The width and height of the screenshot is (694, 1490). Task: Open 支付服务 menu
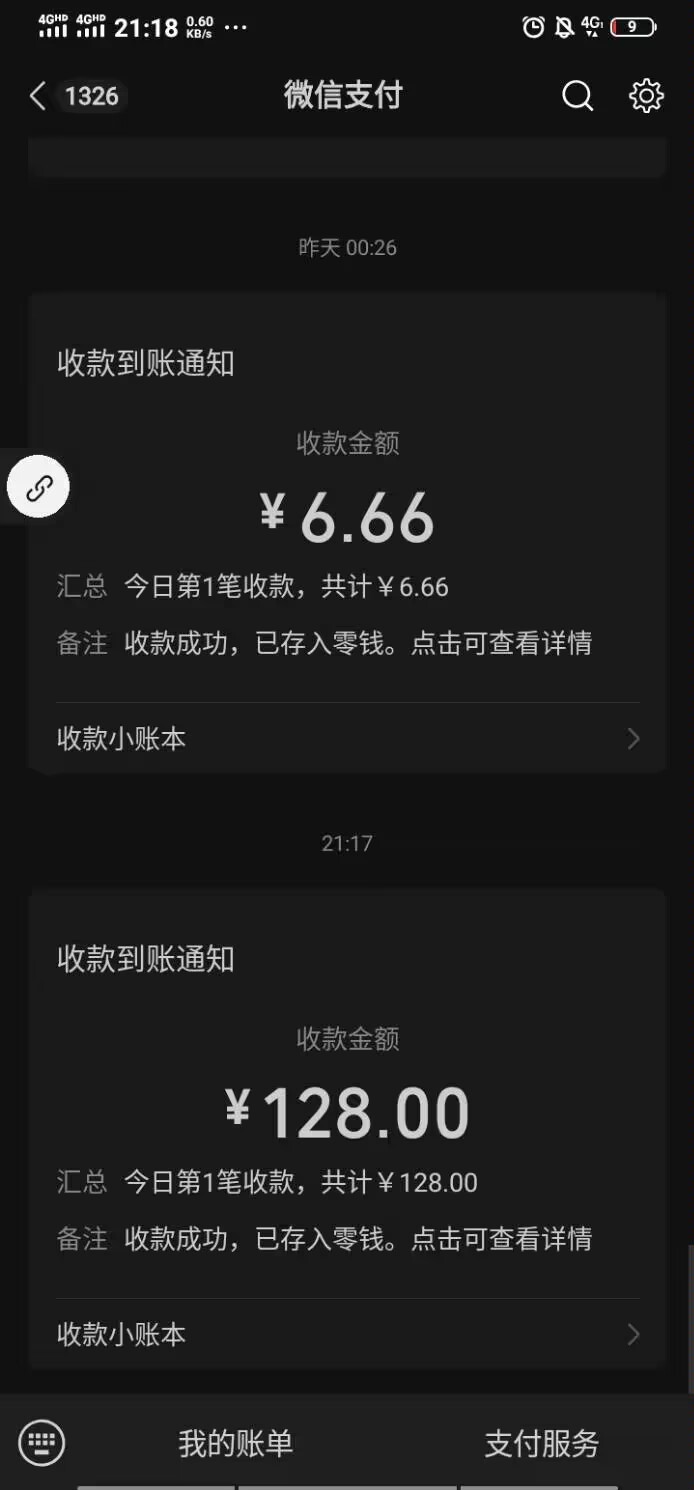[541, 1443]
